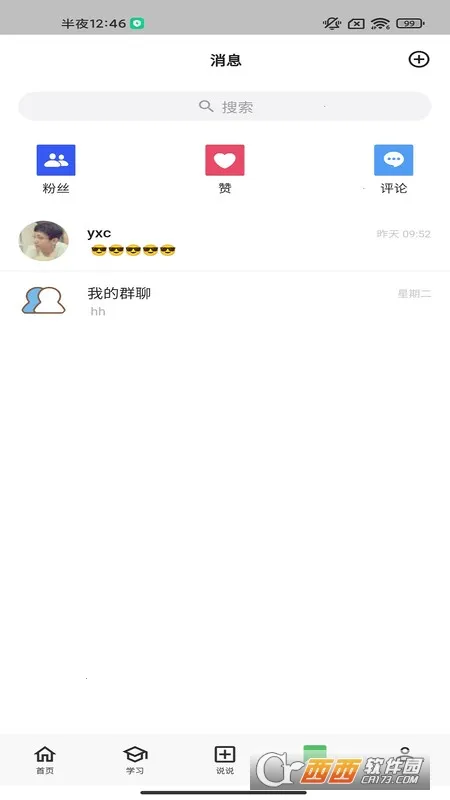Switch to the 首页 home tab
The height and width of the screenshot is (800, 450).
(45, 760)
